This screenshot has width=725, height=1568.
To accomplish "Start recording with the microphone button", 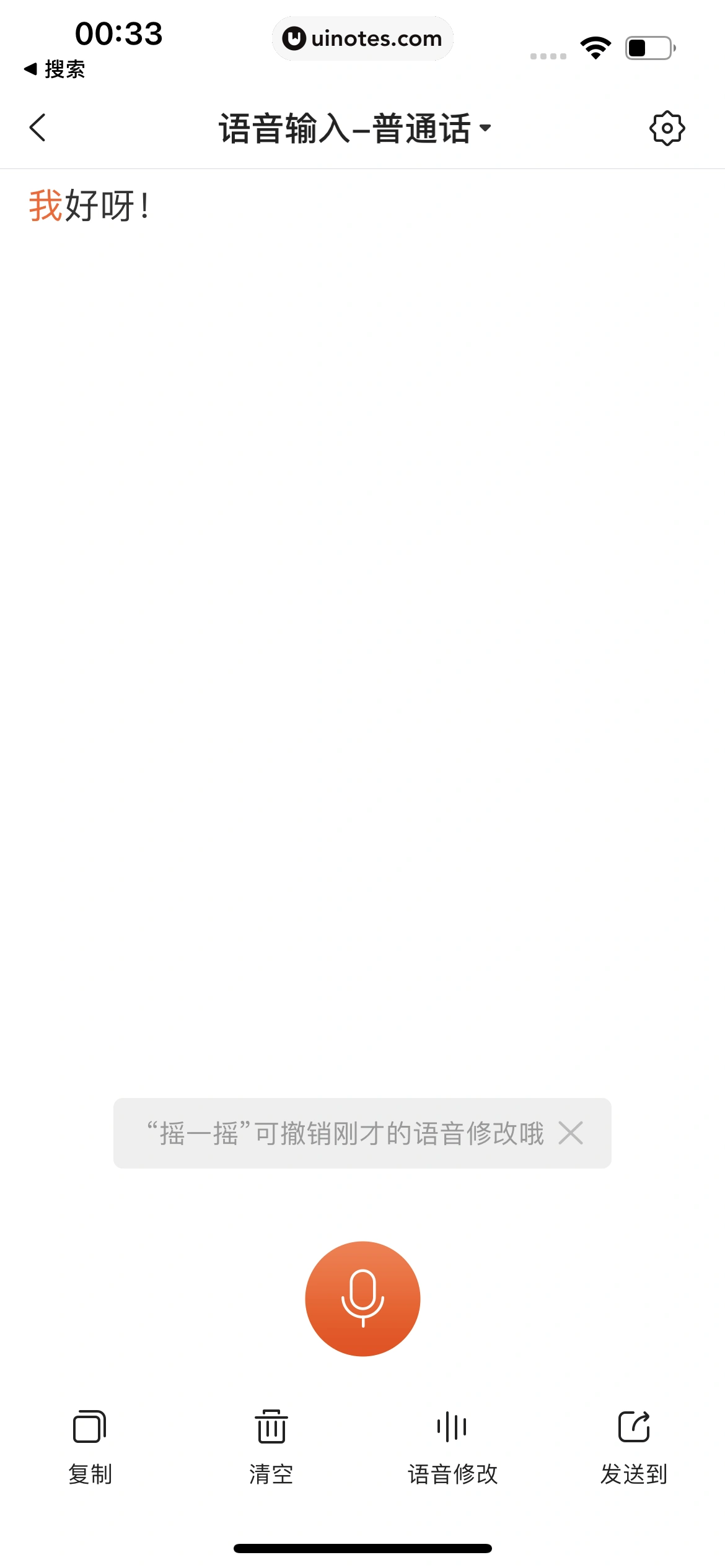I will [362, 1299].
